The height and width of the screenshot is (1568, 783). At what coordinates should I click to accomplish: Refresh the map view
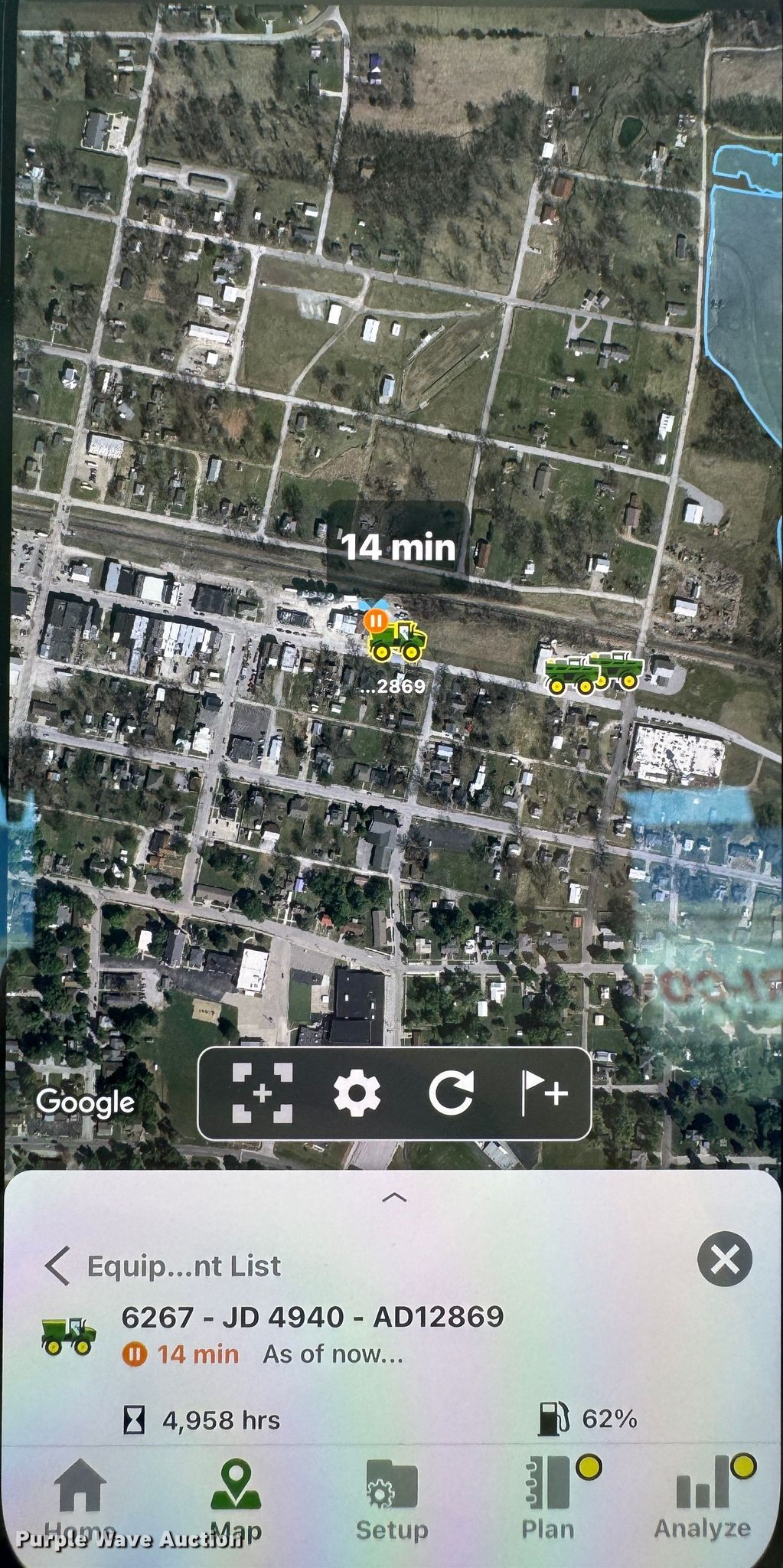451,1093
